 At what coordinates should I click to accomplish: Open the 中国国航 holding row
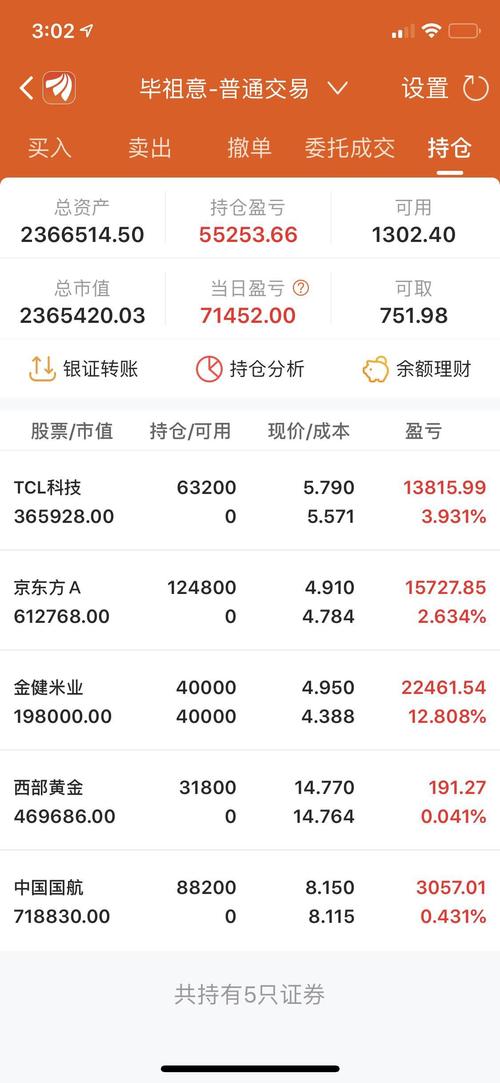tap(250, 901)
